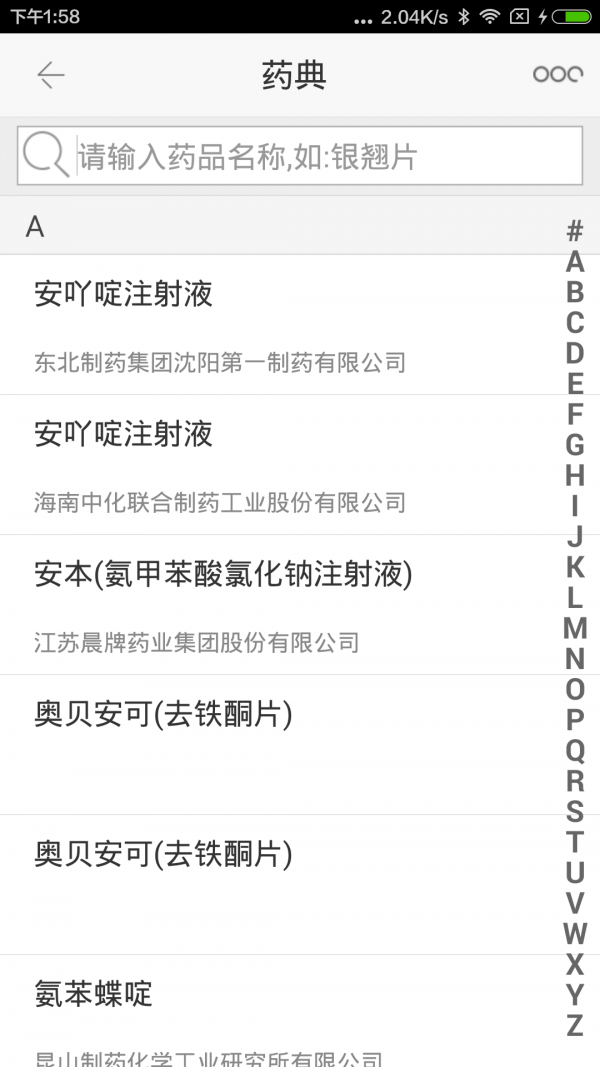600x1067 pixels.
Task: Jump to letter Z in the index
Action: [x=575, y=1024]
